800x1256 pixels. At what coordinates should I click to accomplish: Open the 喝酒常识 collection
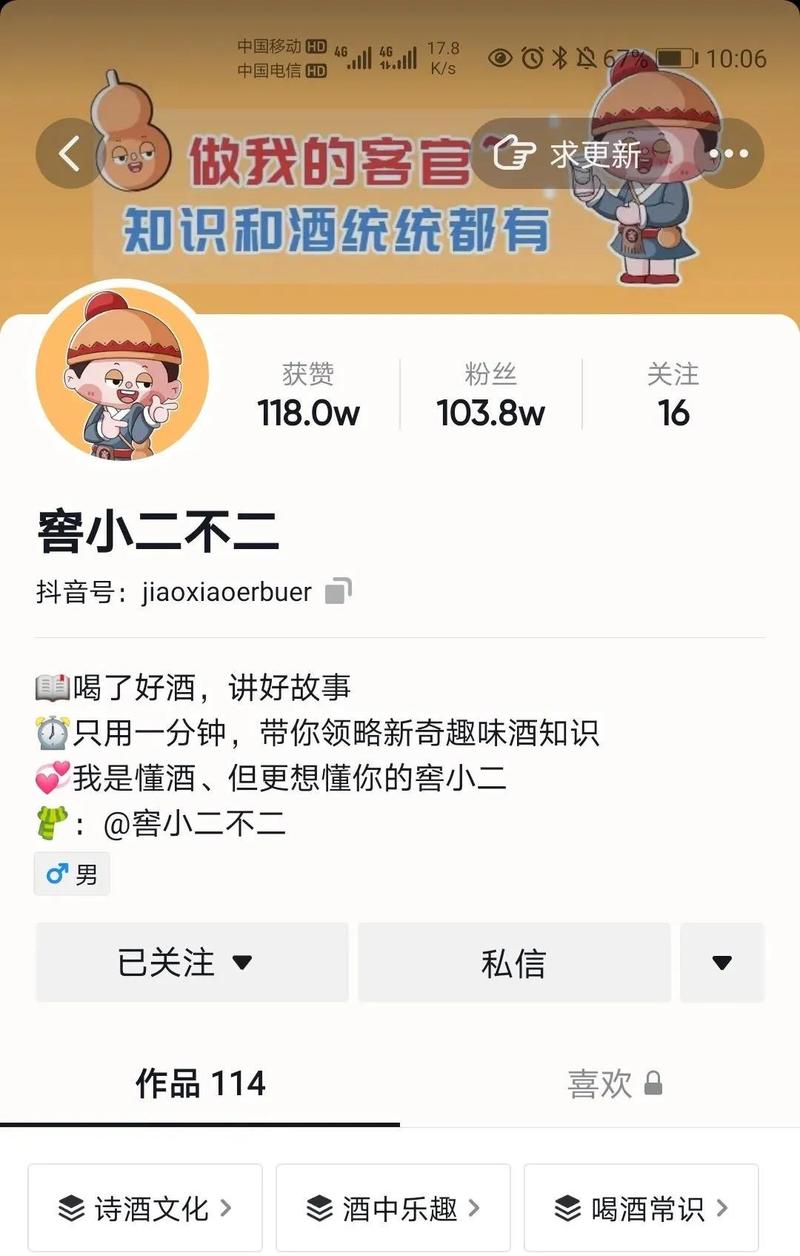click(641, 1208)
